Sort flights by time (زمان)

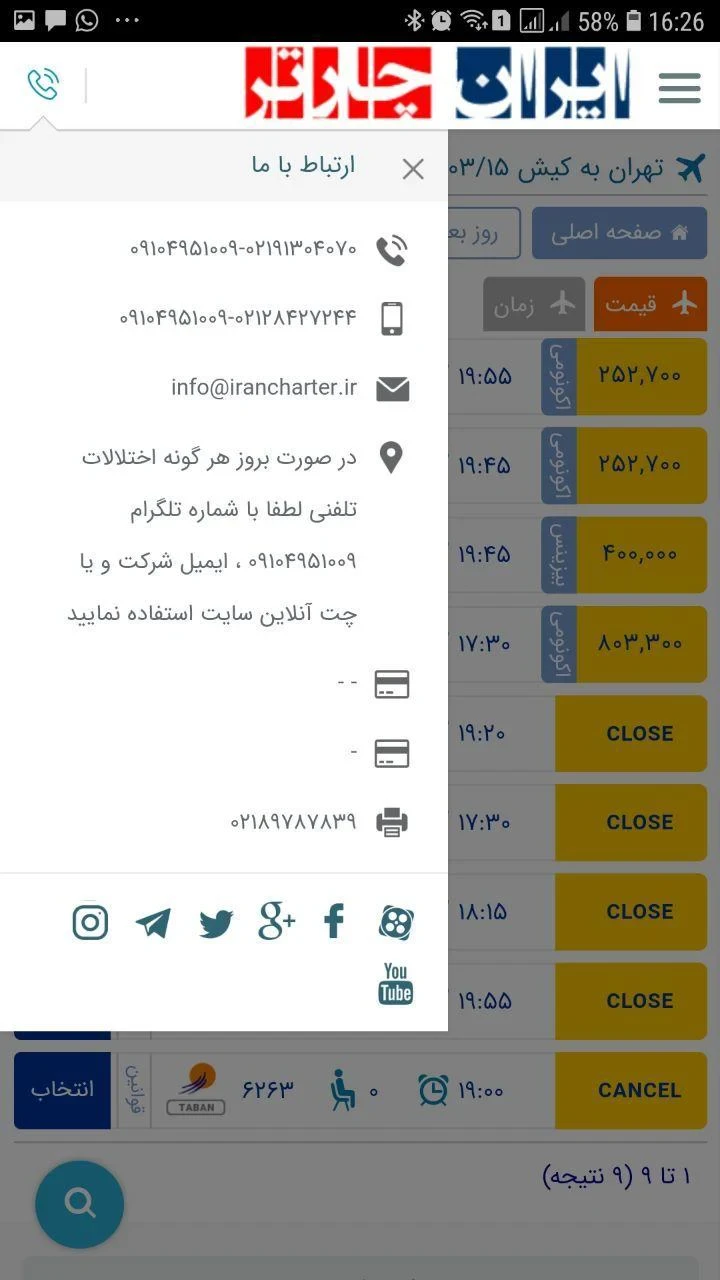(534, 304)
